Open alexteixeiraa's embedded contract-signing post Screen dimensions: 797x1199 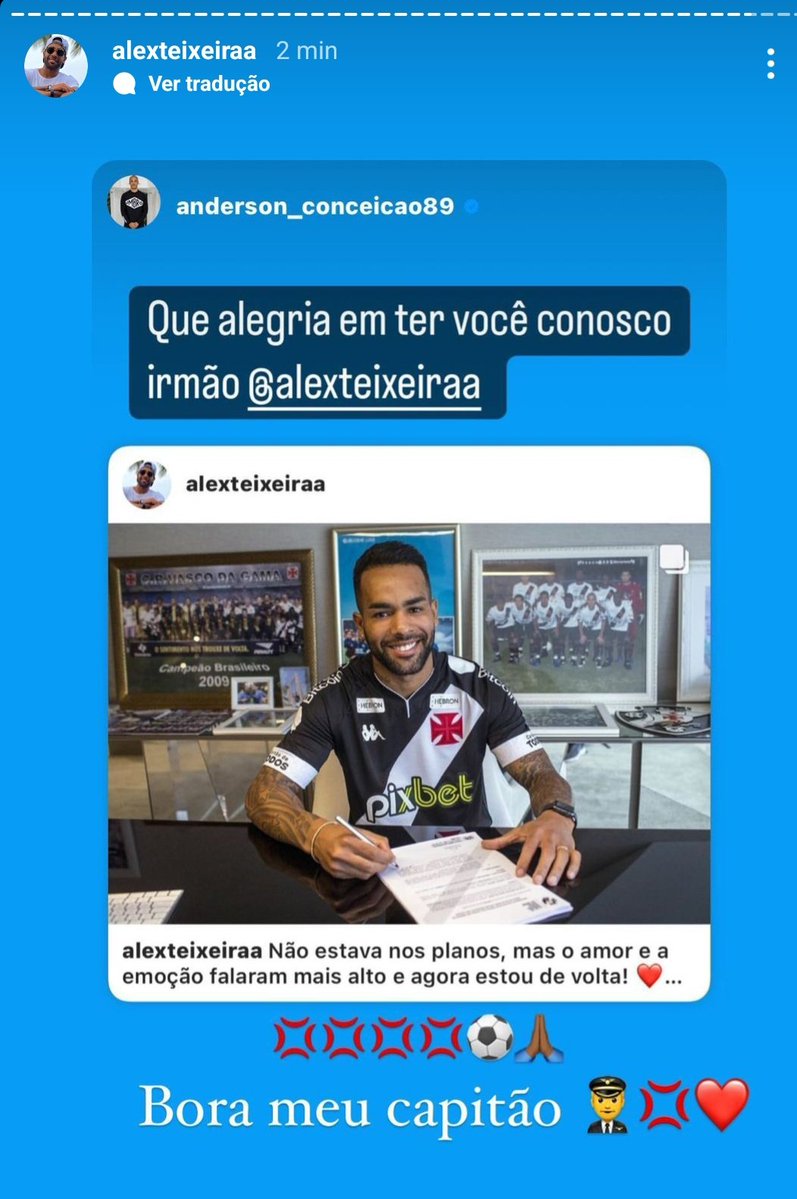[409, 722]
